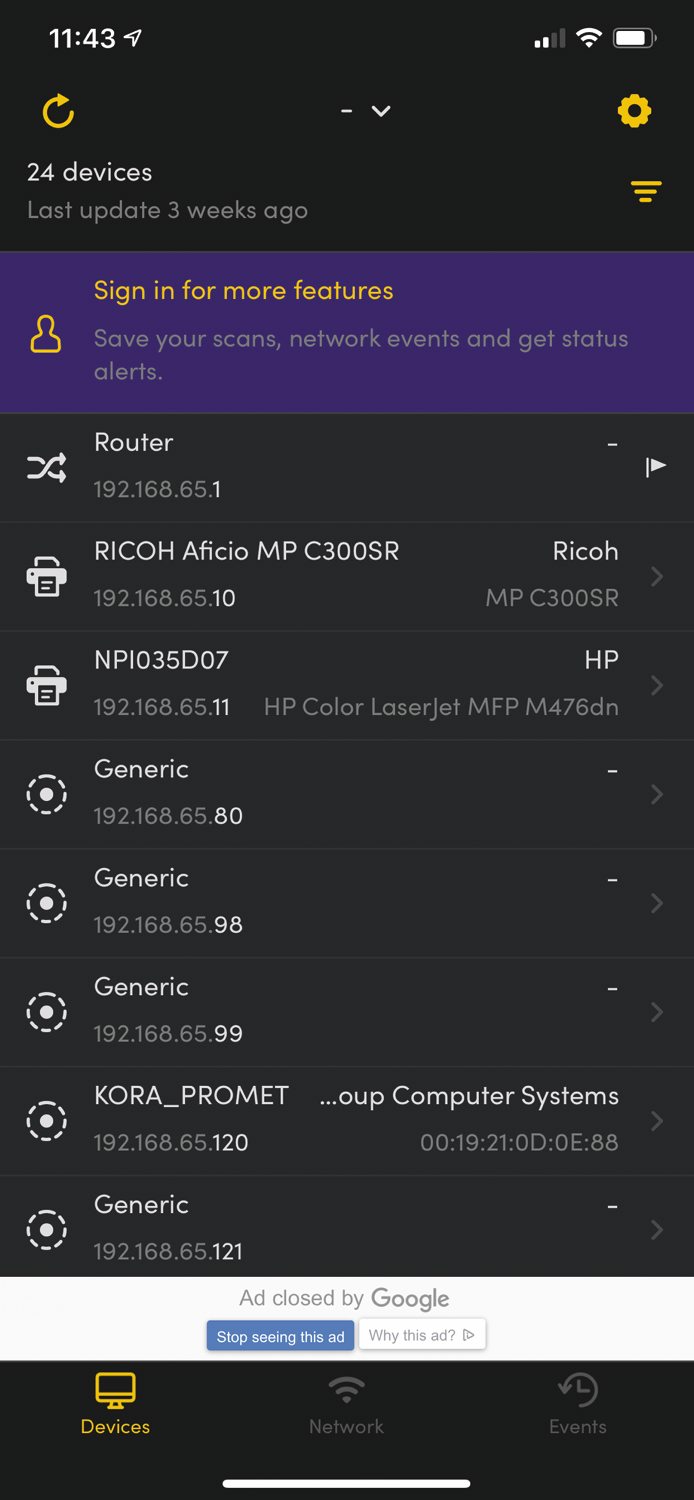Open the filter and sort options
Viewport: 694px width, 1500px height.
coord(646,191)
